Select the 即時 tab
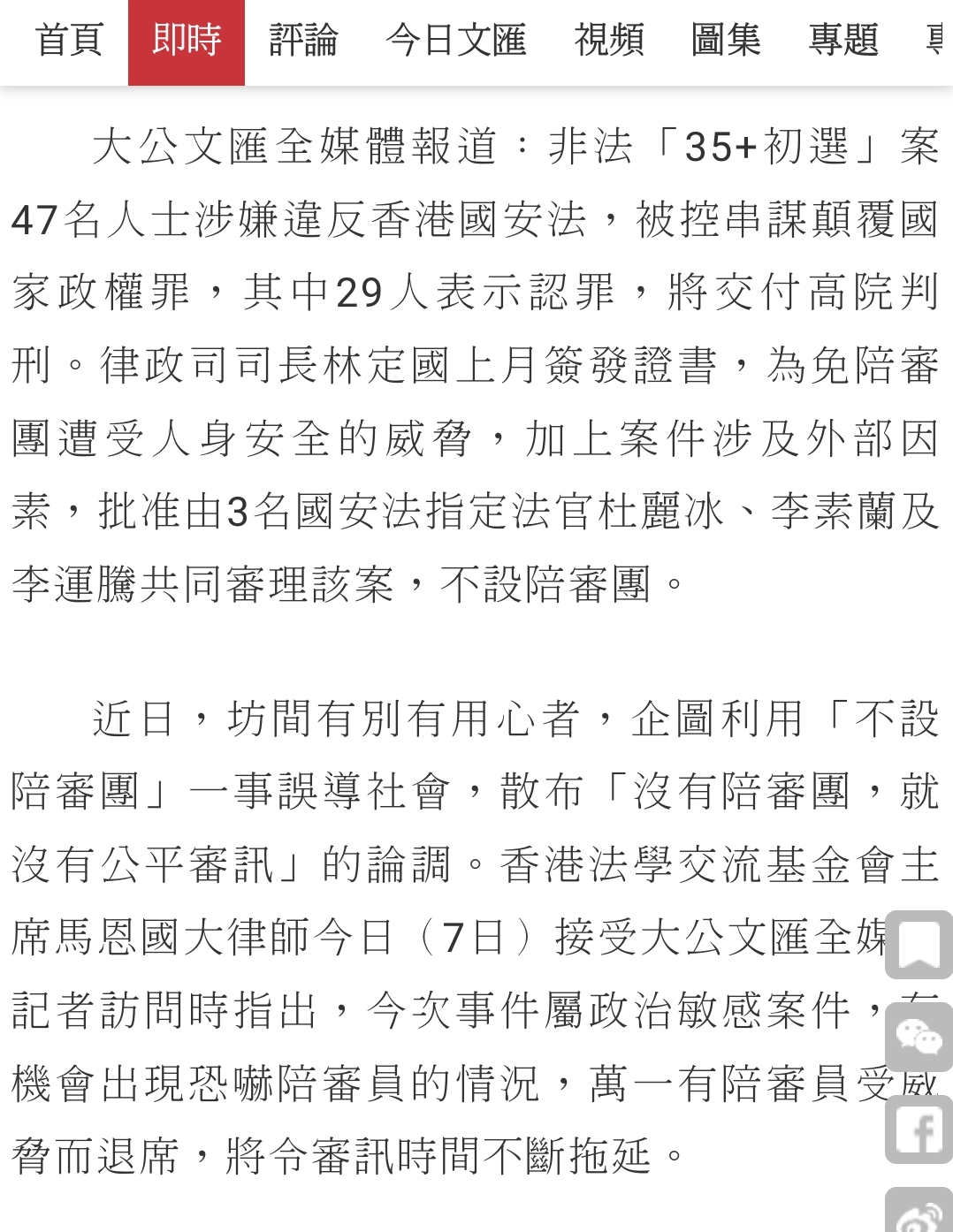Image resolution: width=953 pixels, height=1232 pixels. pyautogui.click(x=187, y=41)
